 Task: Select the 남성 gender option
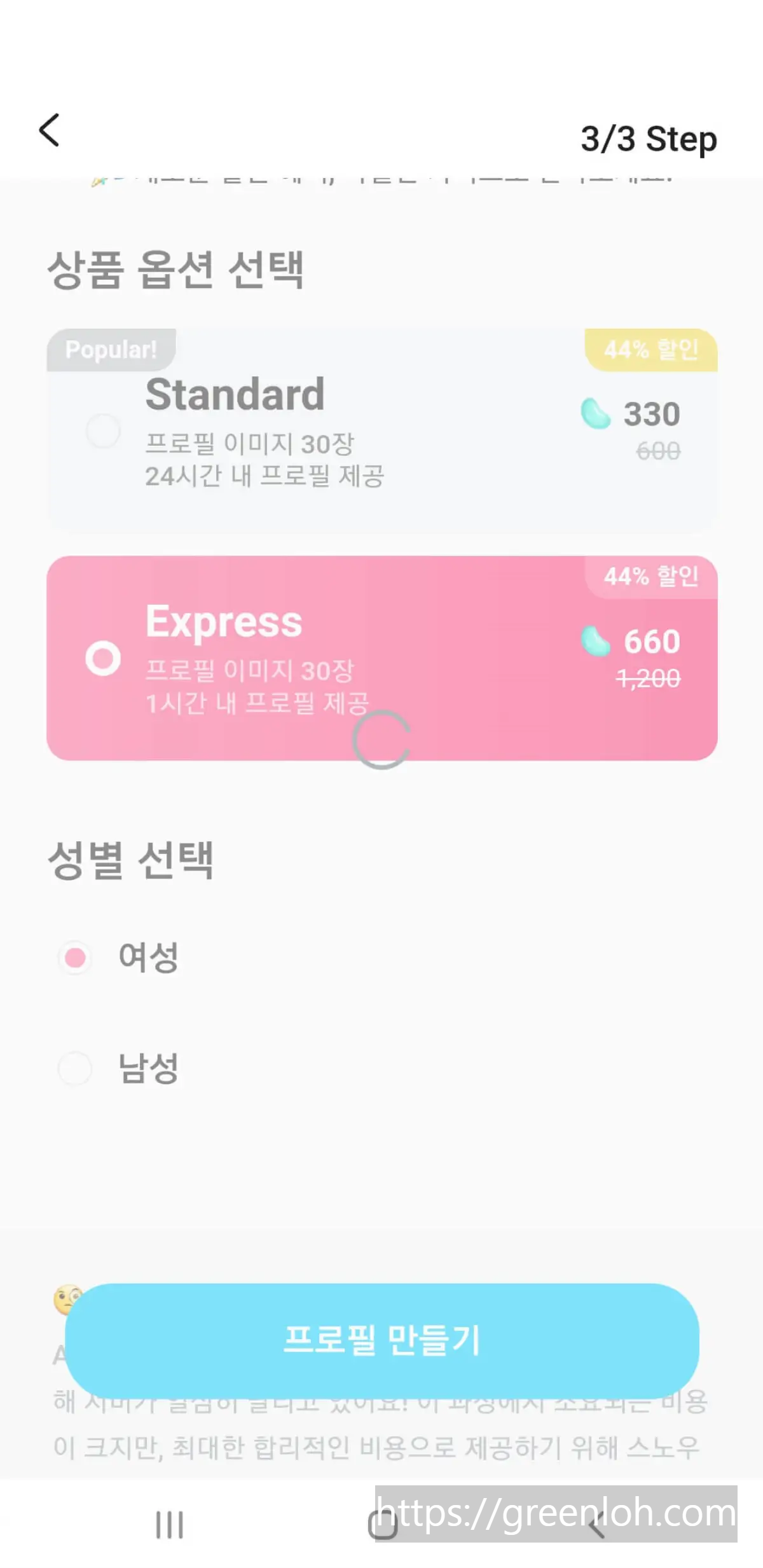[x=74, y=1068]
